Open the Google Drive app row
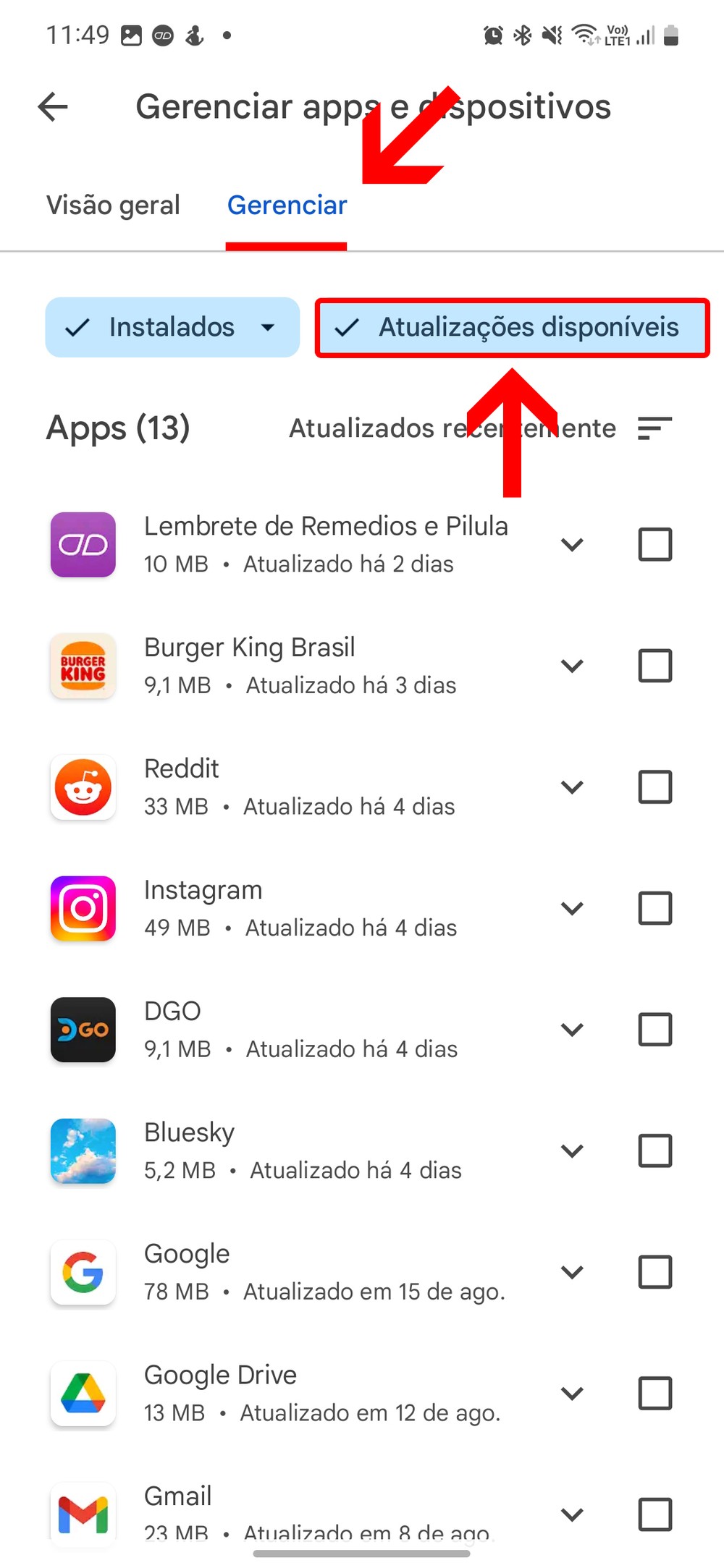 point(290,1393)
